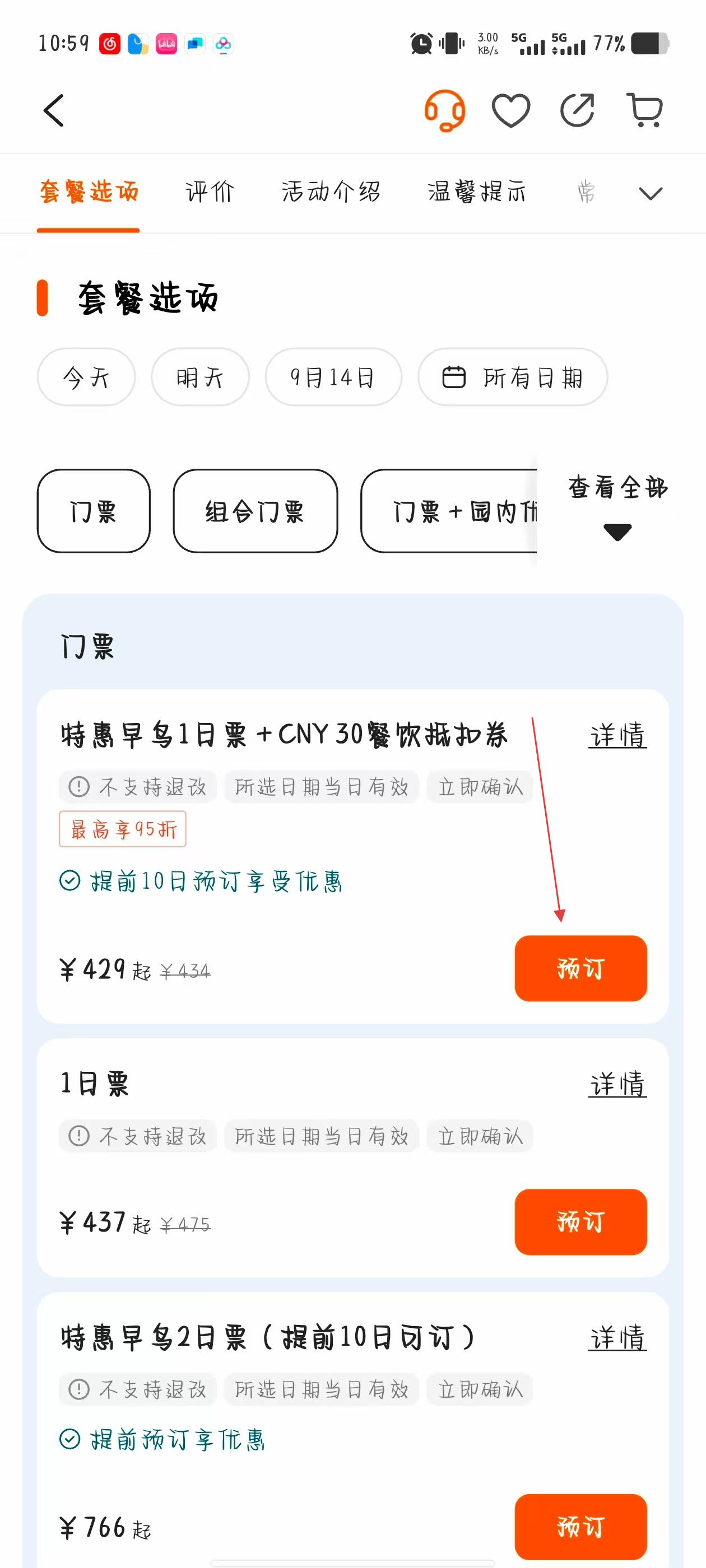
Task: Go back to the previous page
Action: tap(54, 110)
